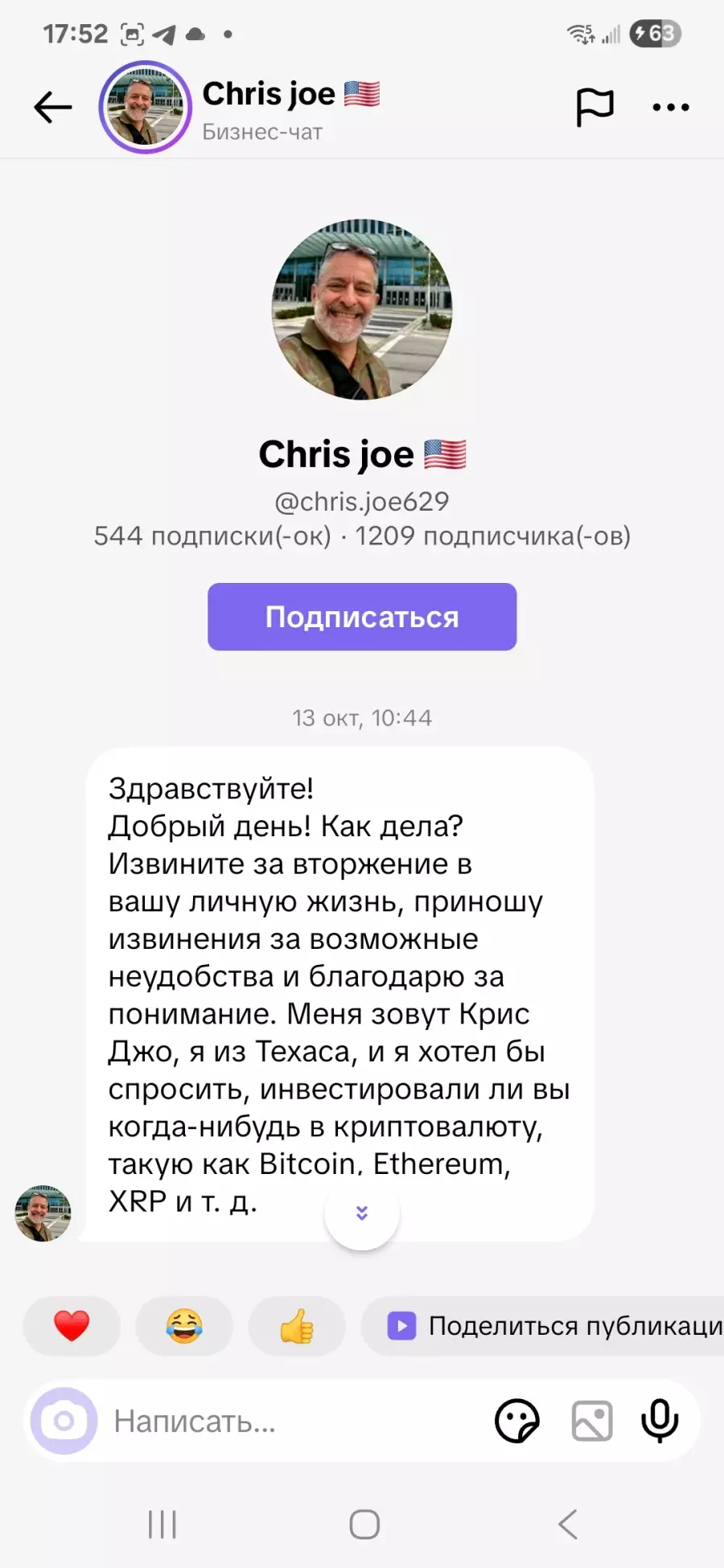Open Chris joe's profile from header avatar

pyautogui.click(x=145, y=107)
